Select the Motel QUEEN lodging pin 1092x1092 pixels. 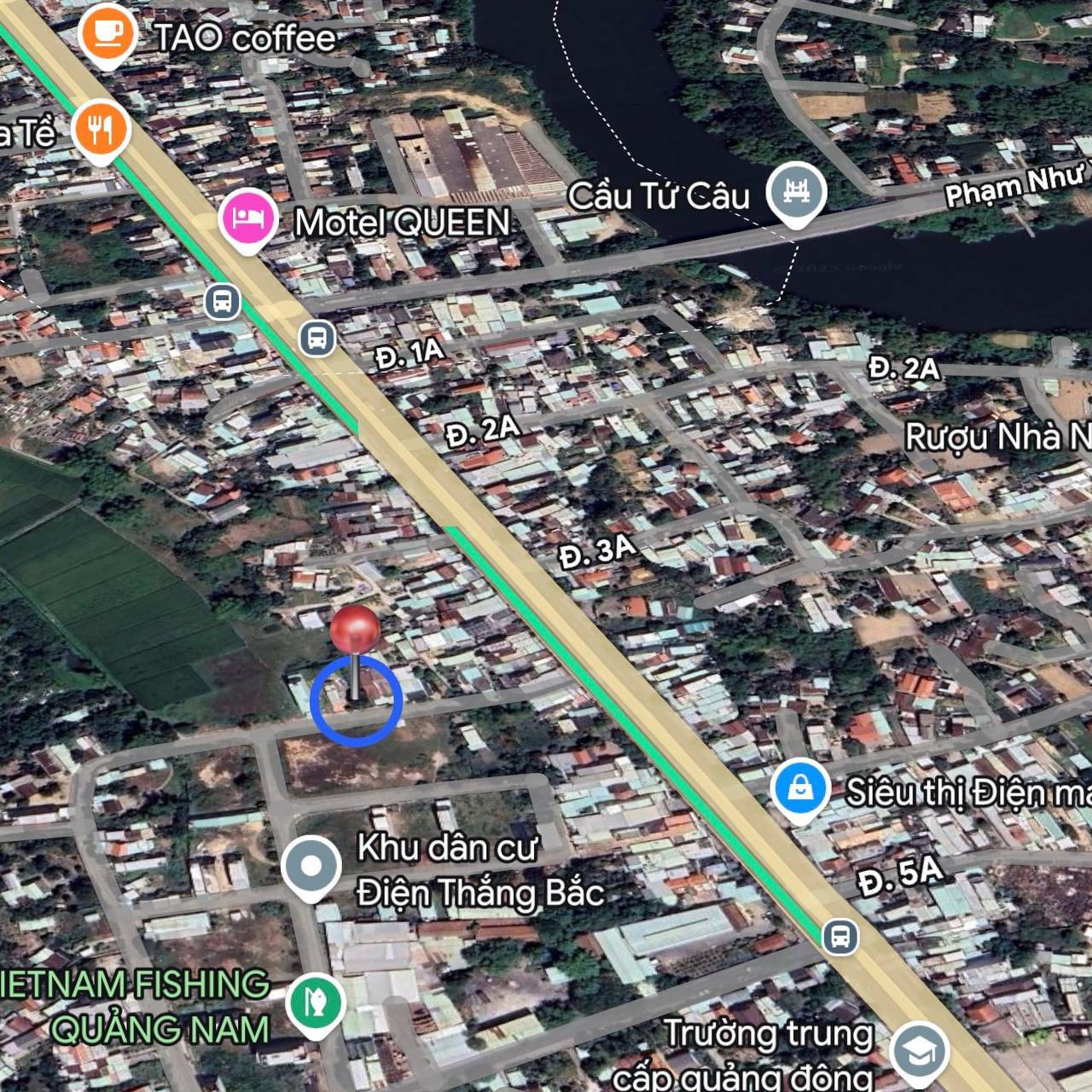pyautogui.click(x=247, y=218)
